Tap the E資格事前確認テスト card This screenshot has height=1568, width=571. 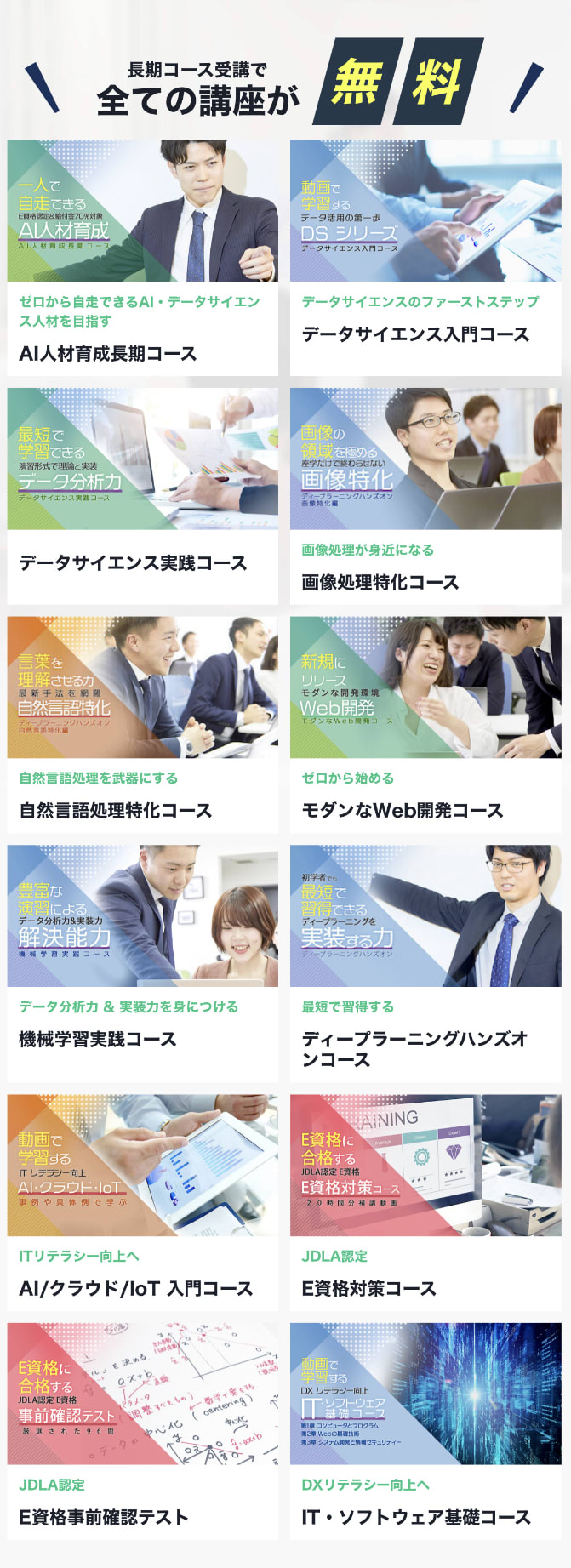pos(142,1431)
